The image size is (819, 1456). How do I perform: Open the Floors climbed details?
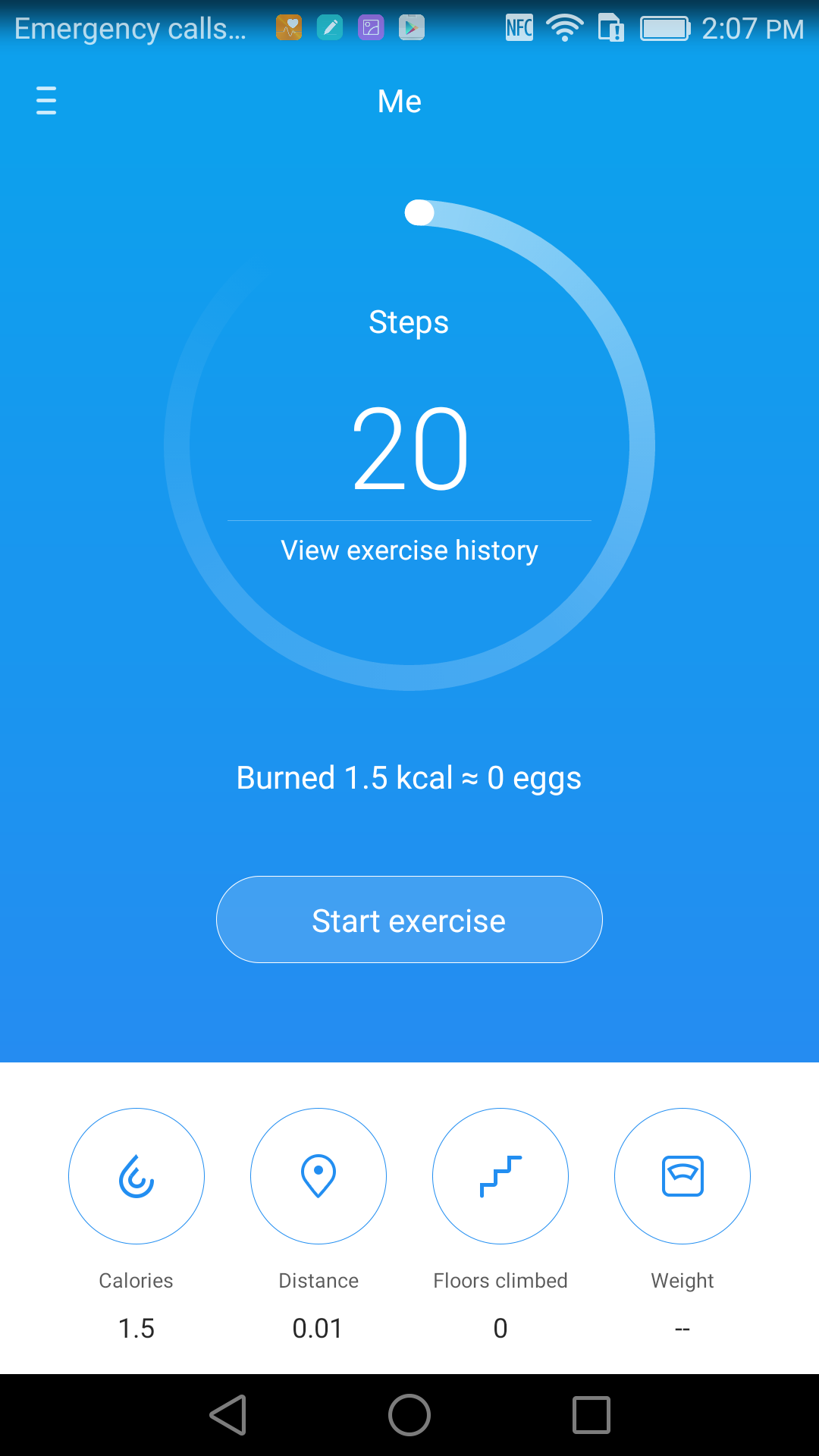500,1176
